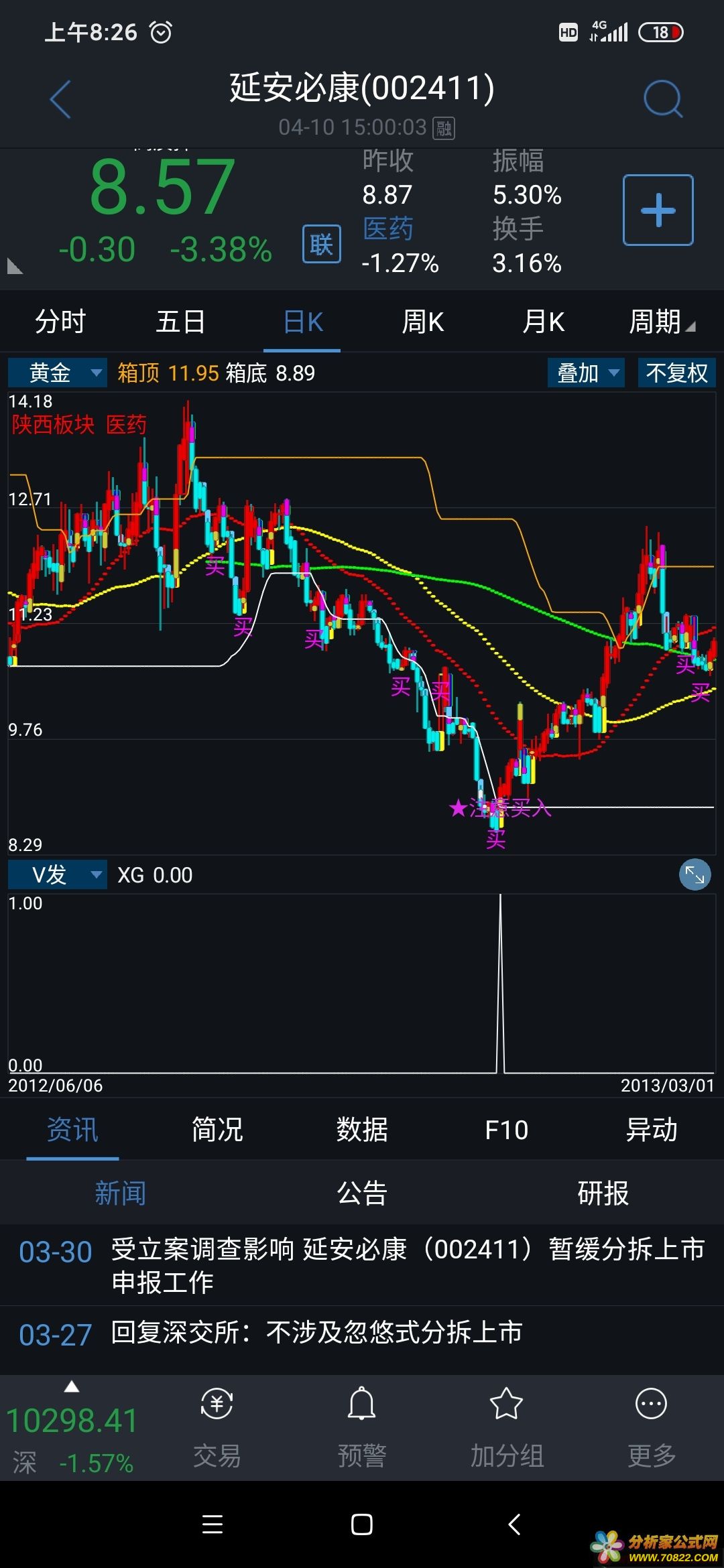
Task: Select the 月K monthly chart tab
Action: [544, 322]
